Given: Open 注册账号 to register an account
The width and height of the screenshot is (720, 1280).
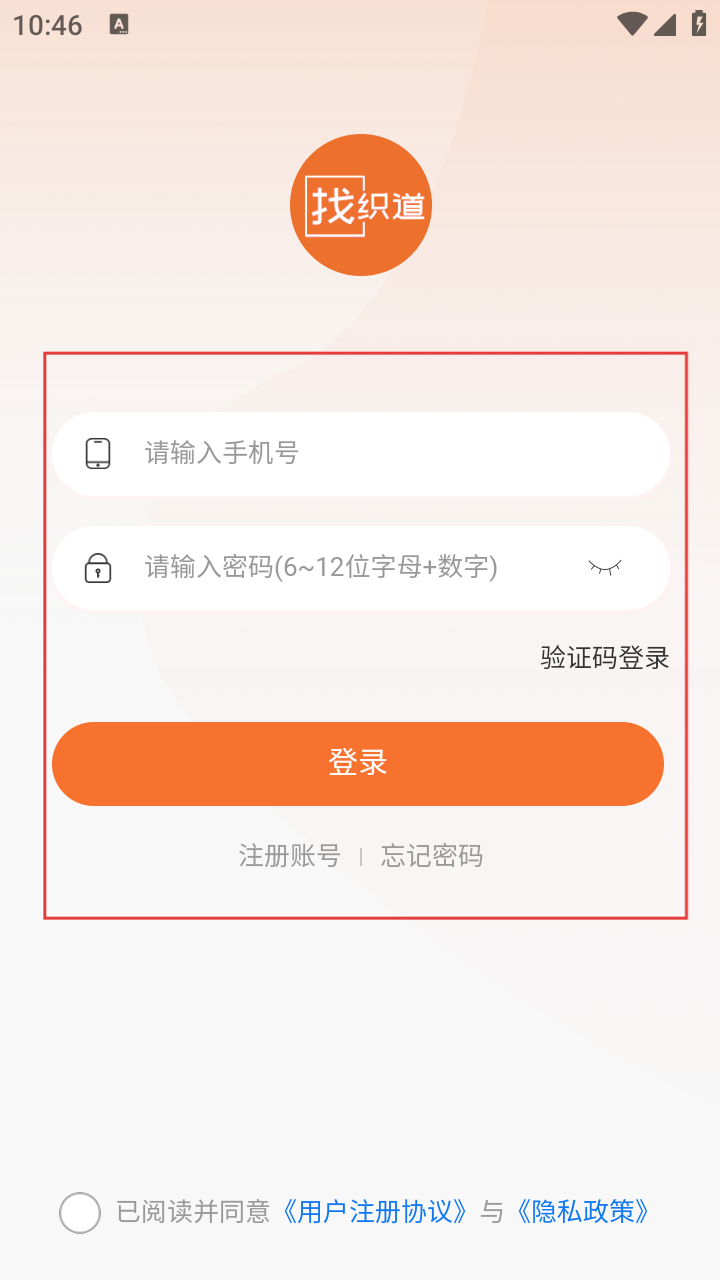Looking at the screenshot, I should tap(289, 856).
